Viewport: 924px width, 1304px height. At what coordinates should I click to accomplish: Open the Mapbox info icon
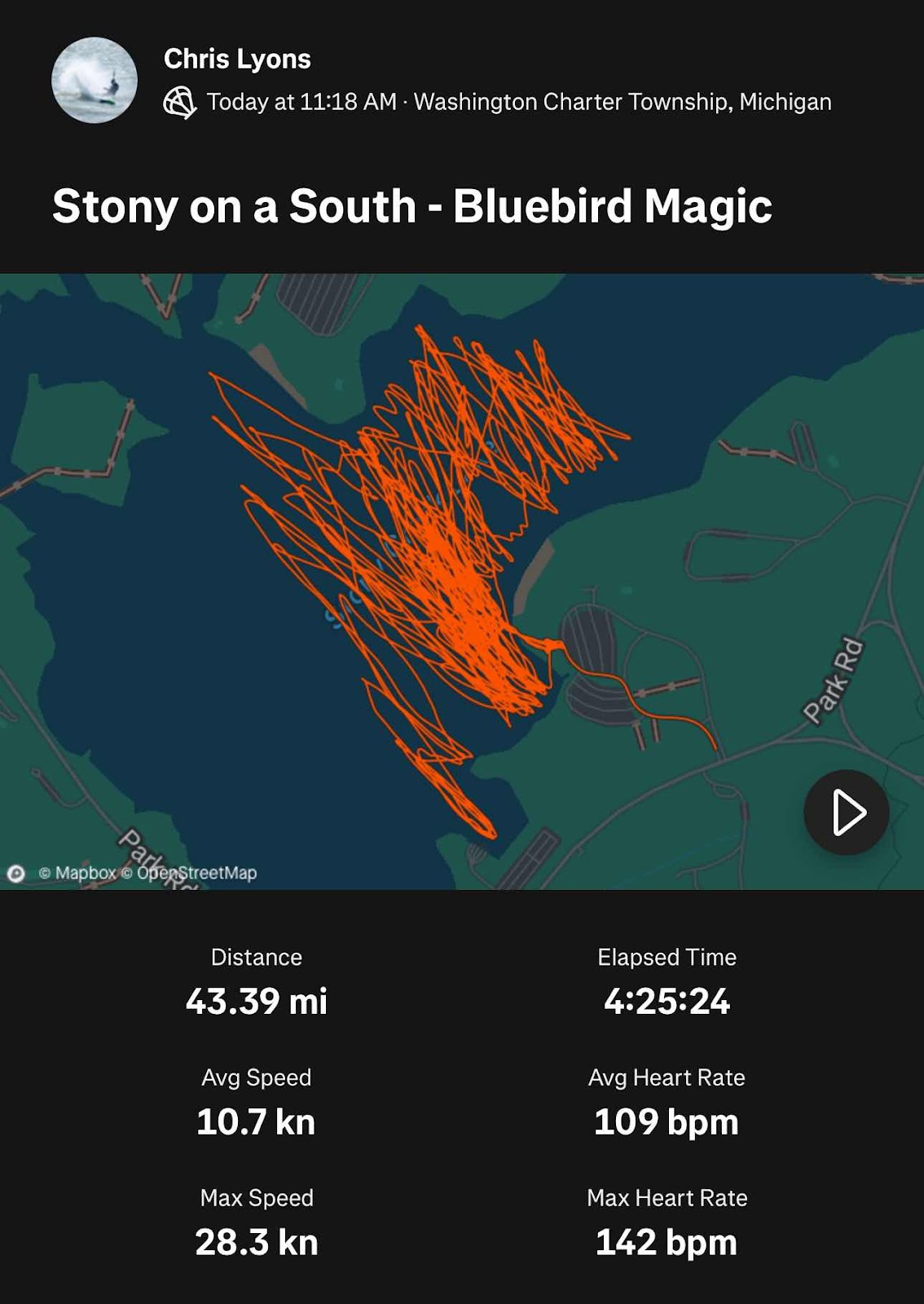(x=15, y=874)
